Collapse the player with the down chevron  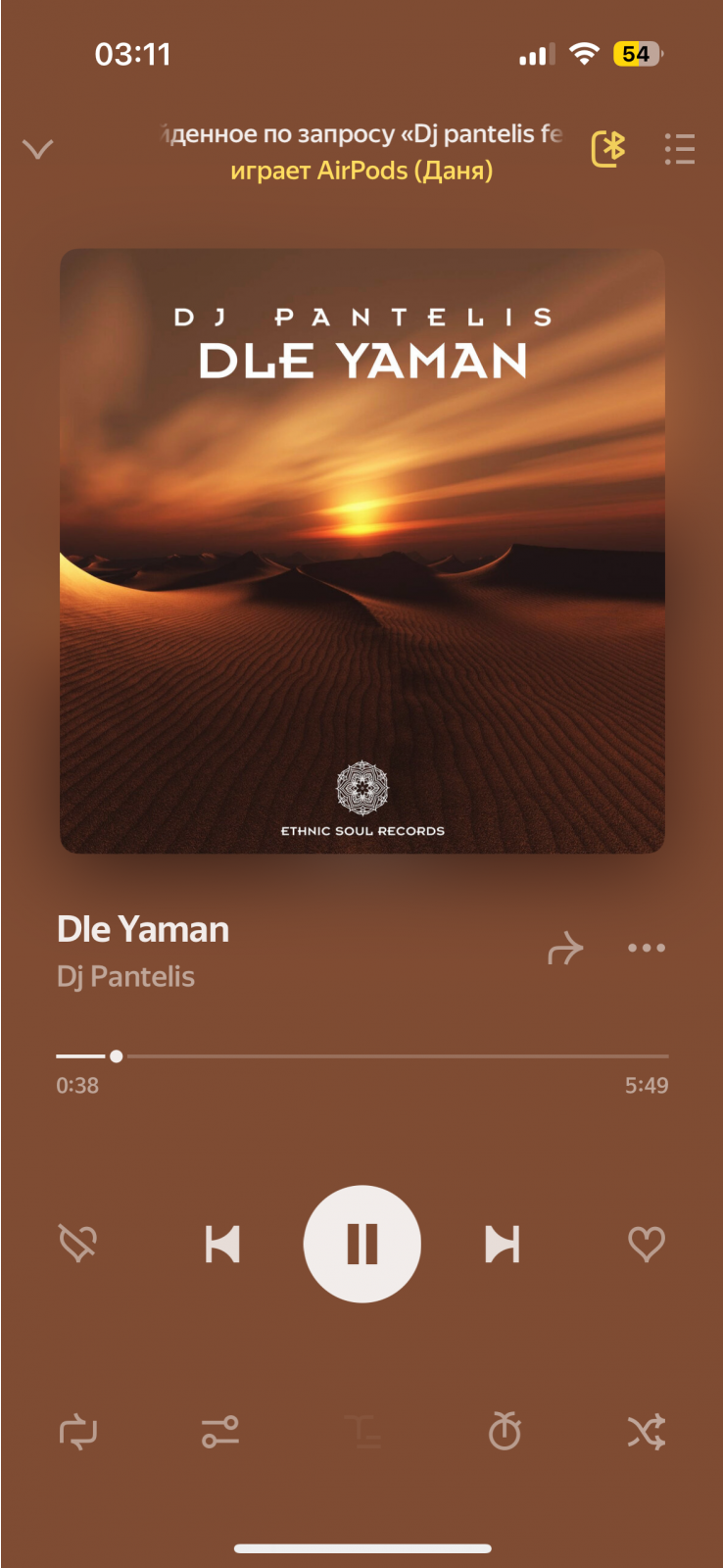click(x=37, y=149)
